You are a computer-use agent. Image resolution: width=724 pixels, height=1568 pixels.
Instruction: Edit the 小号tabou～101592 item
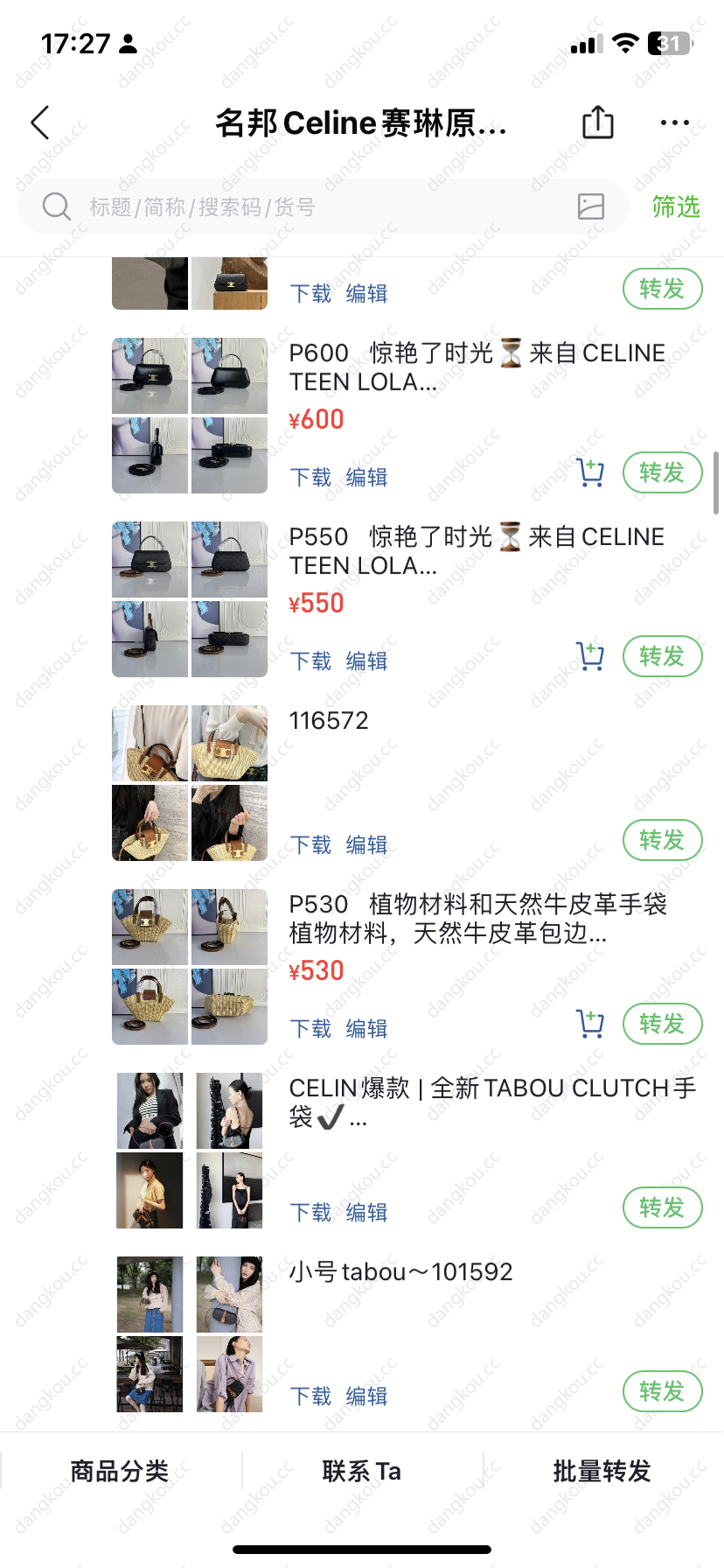click(366, 1396)
